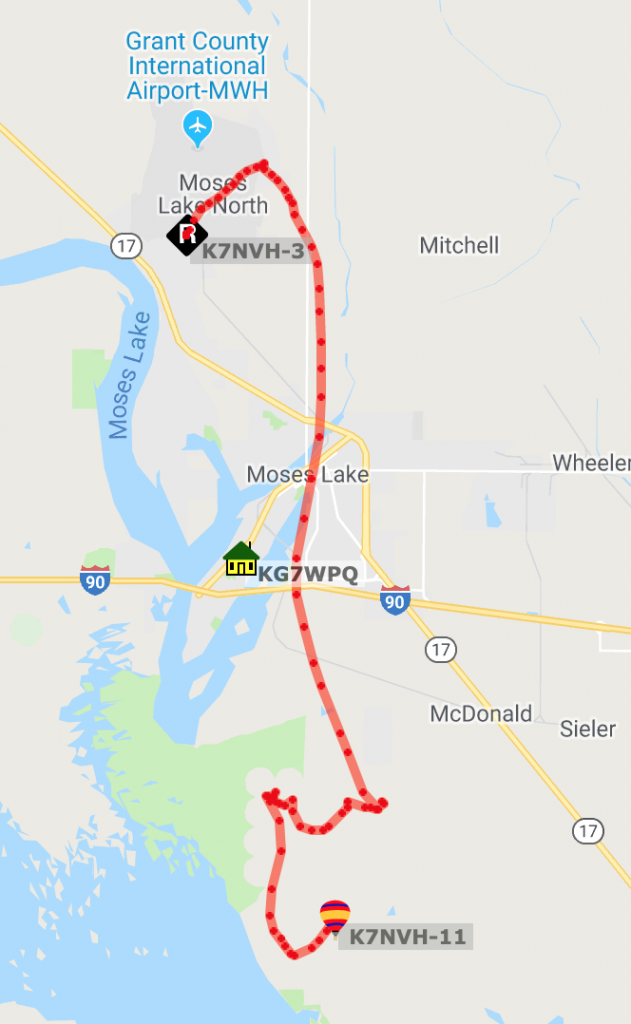Select the KG7WPQ house station marker
Screen dimensions: 631x1024
[x=241, y=559]
